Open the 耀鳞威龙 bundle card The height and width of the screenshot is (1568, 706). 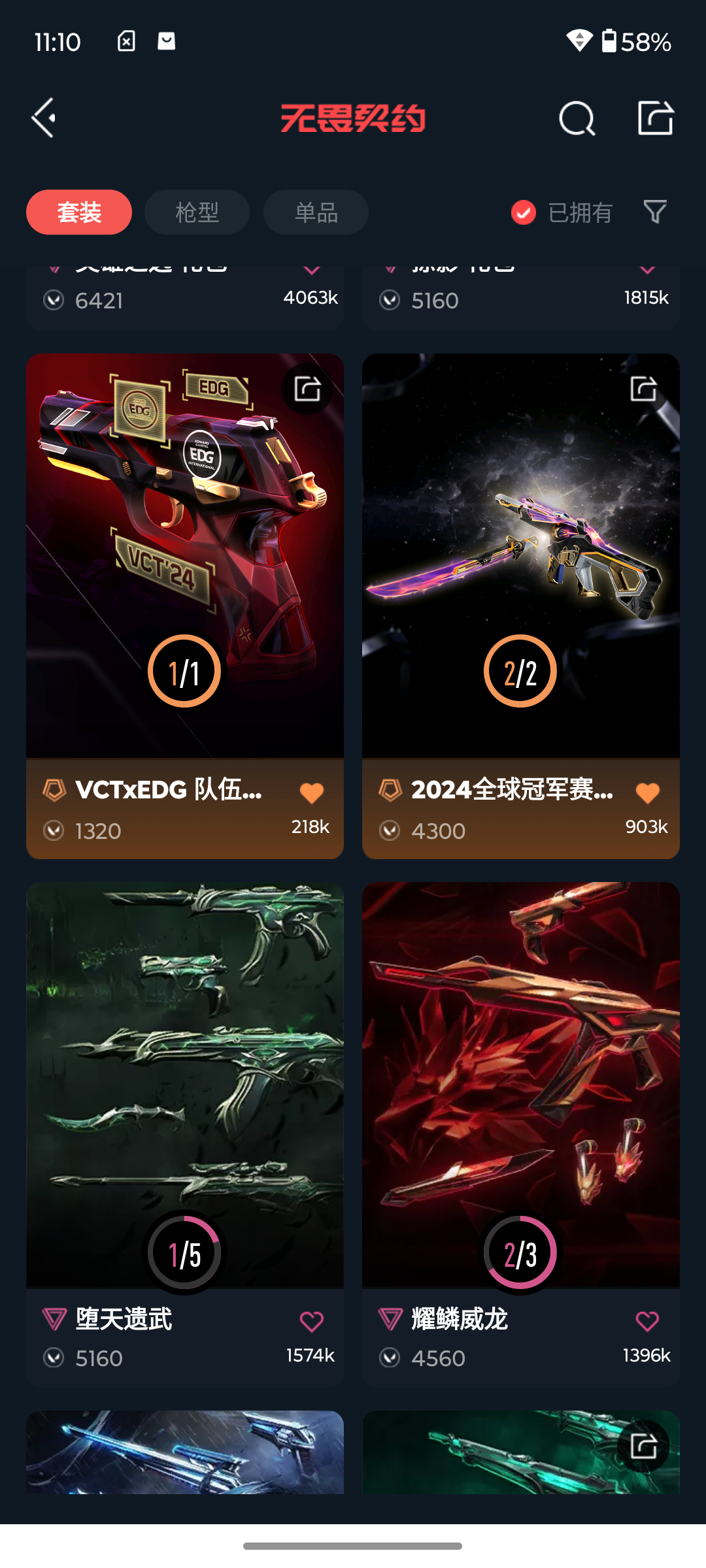click(x=521, y=1135)
